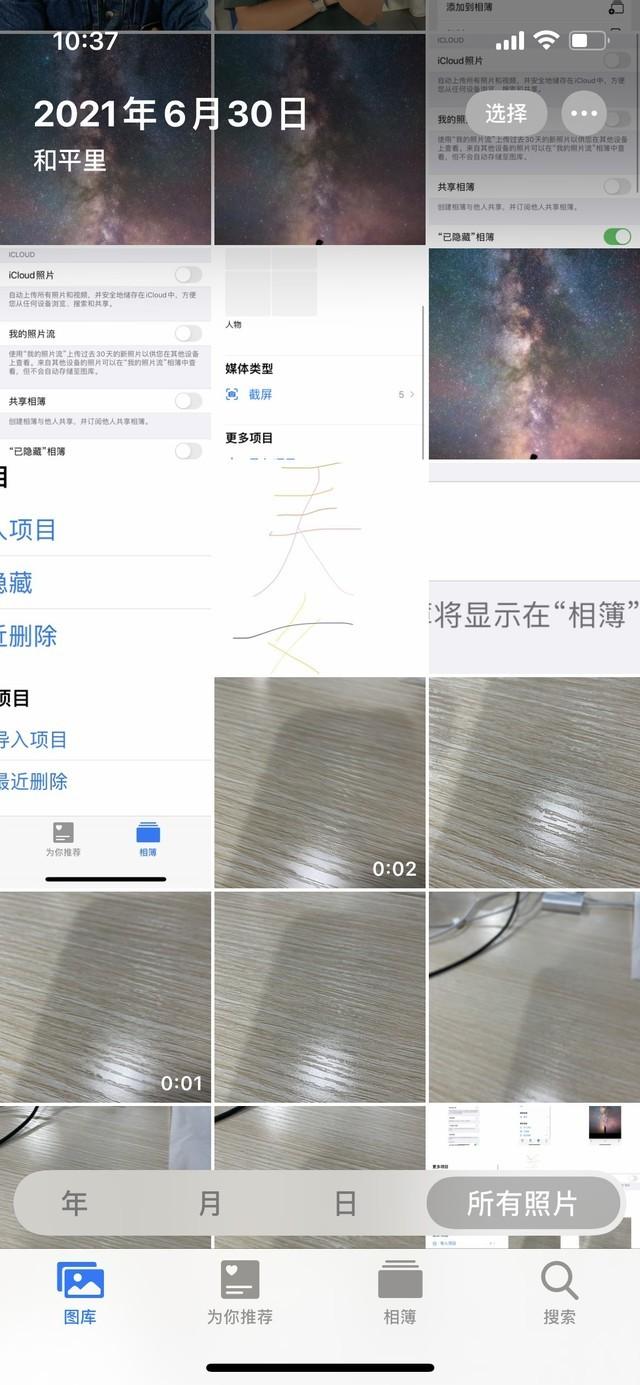Viewport: 640px width, 1385px height.
Task: Go to the 为你推荐 tab
Action: [240, 1293]
